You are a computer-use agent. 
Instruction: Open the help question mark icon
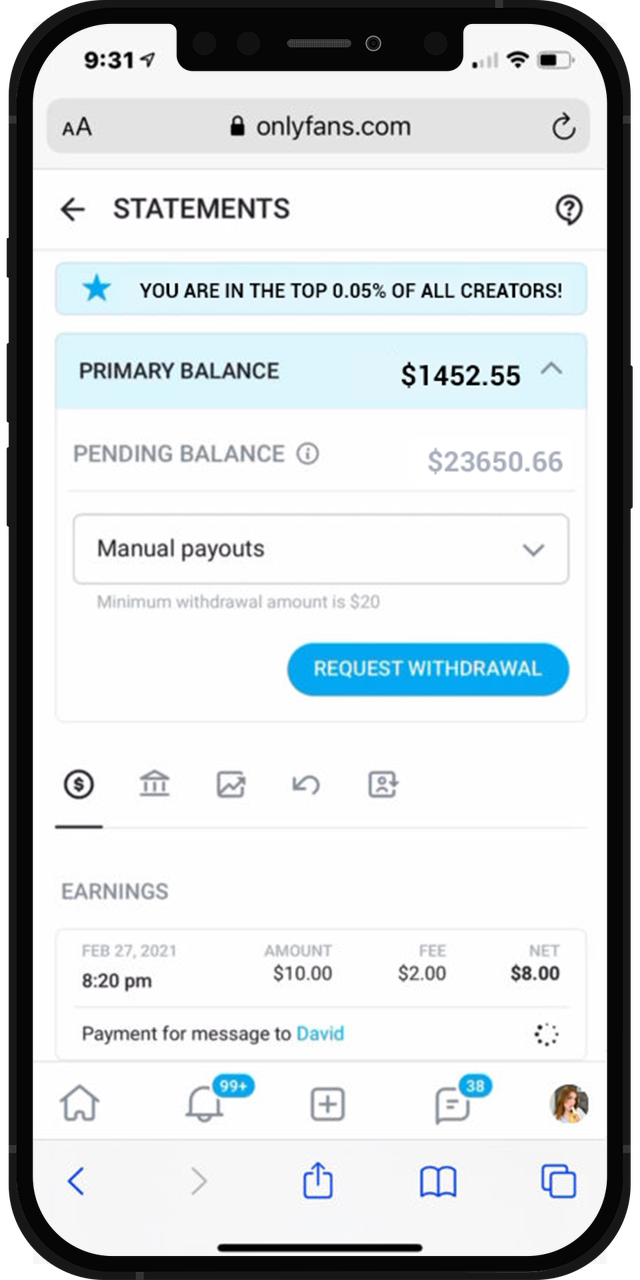[x=568, y=209]
